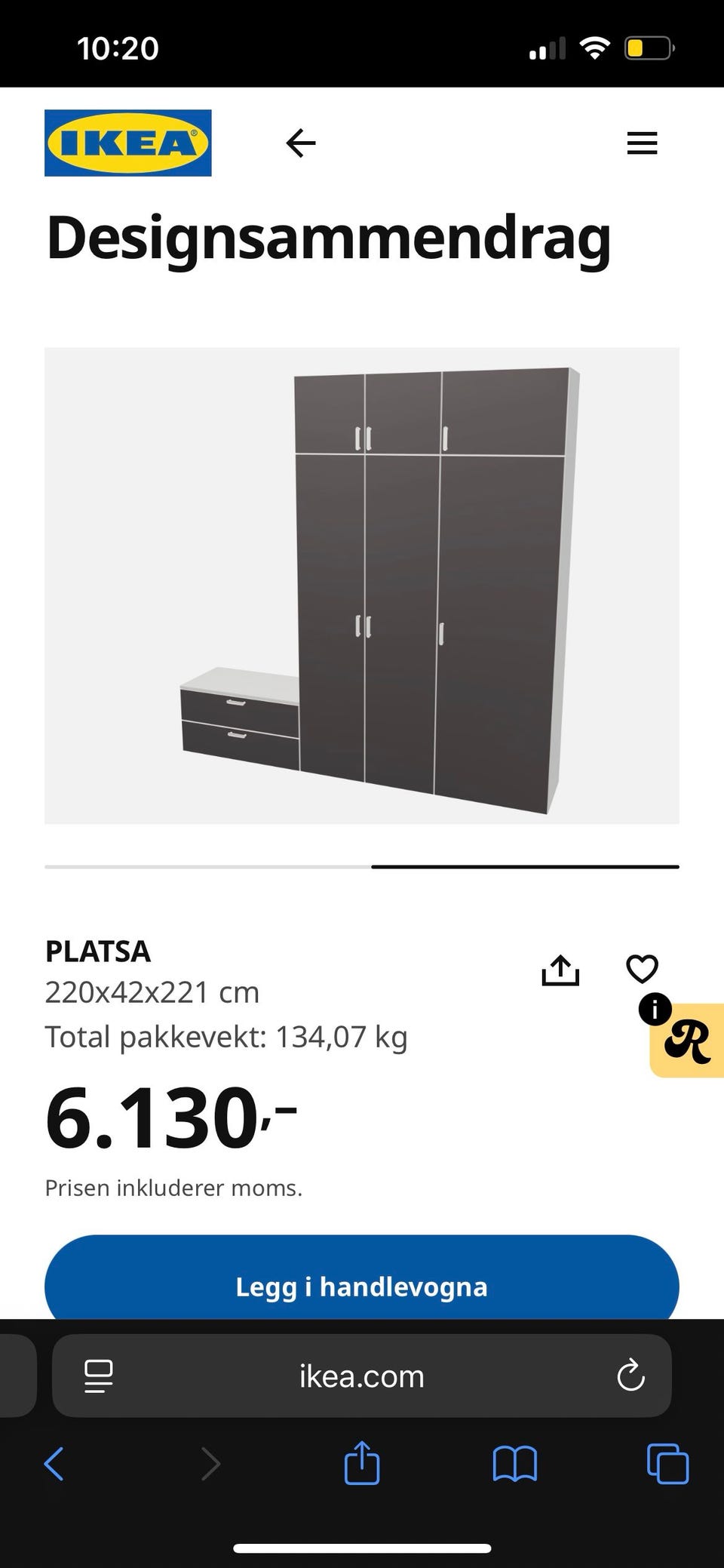
Task: Reload the ikea.com page
Action: 630,1376
